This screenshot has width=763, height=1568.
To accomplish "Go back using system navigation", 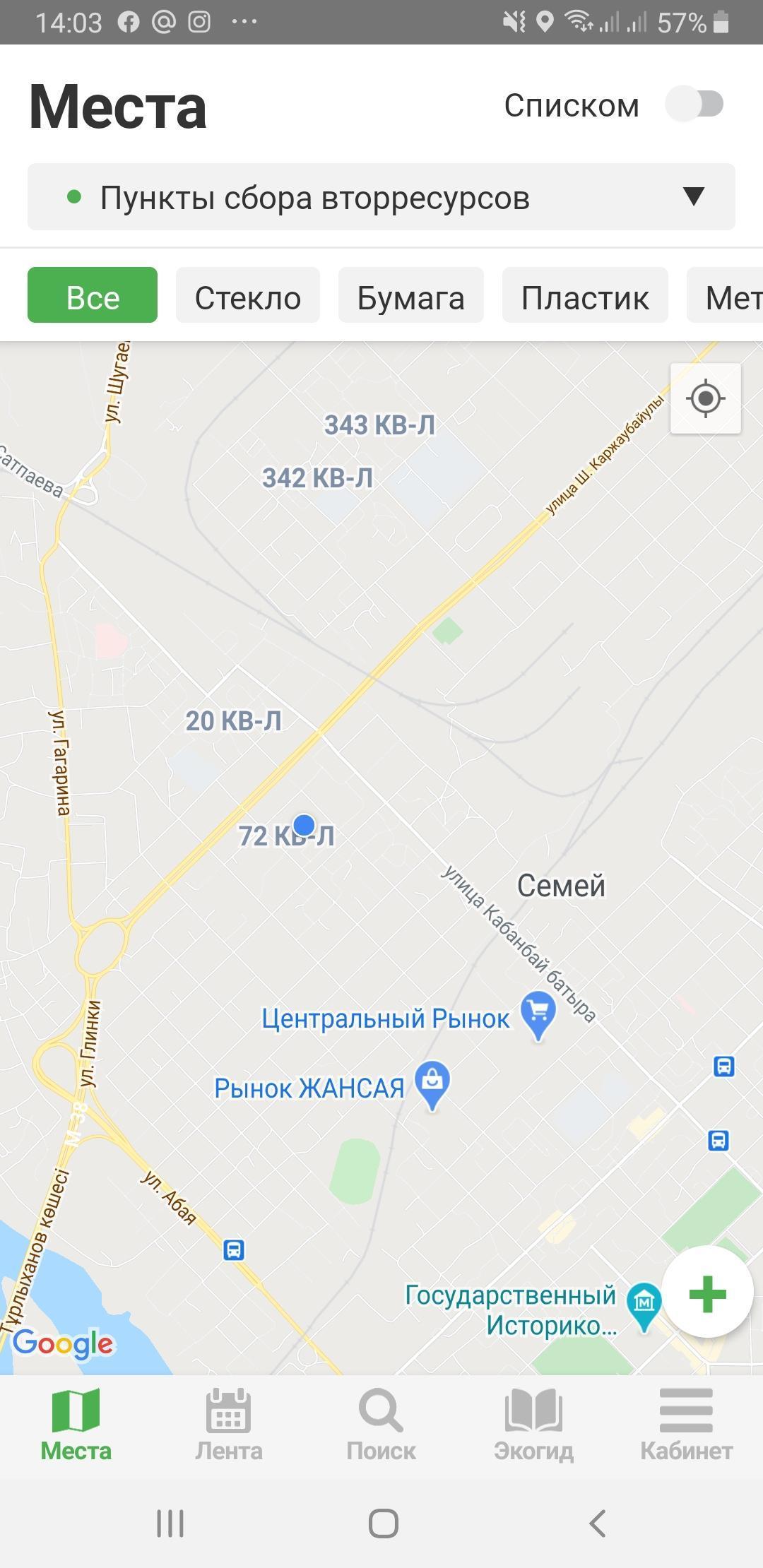I will tap(597, 1524).
